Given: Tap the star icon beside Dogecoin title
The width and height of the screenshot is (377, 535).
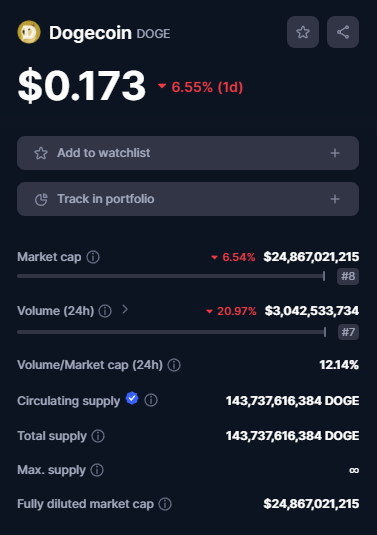Looking at the screenshot, I should pos(303,32).
